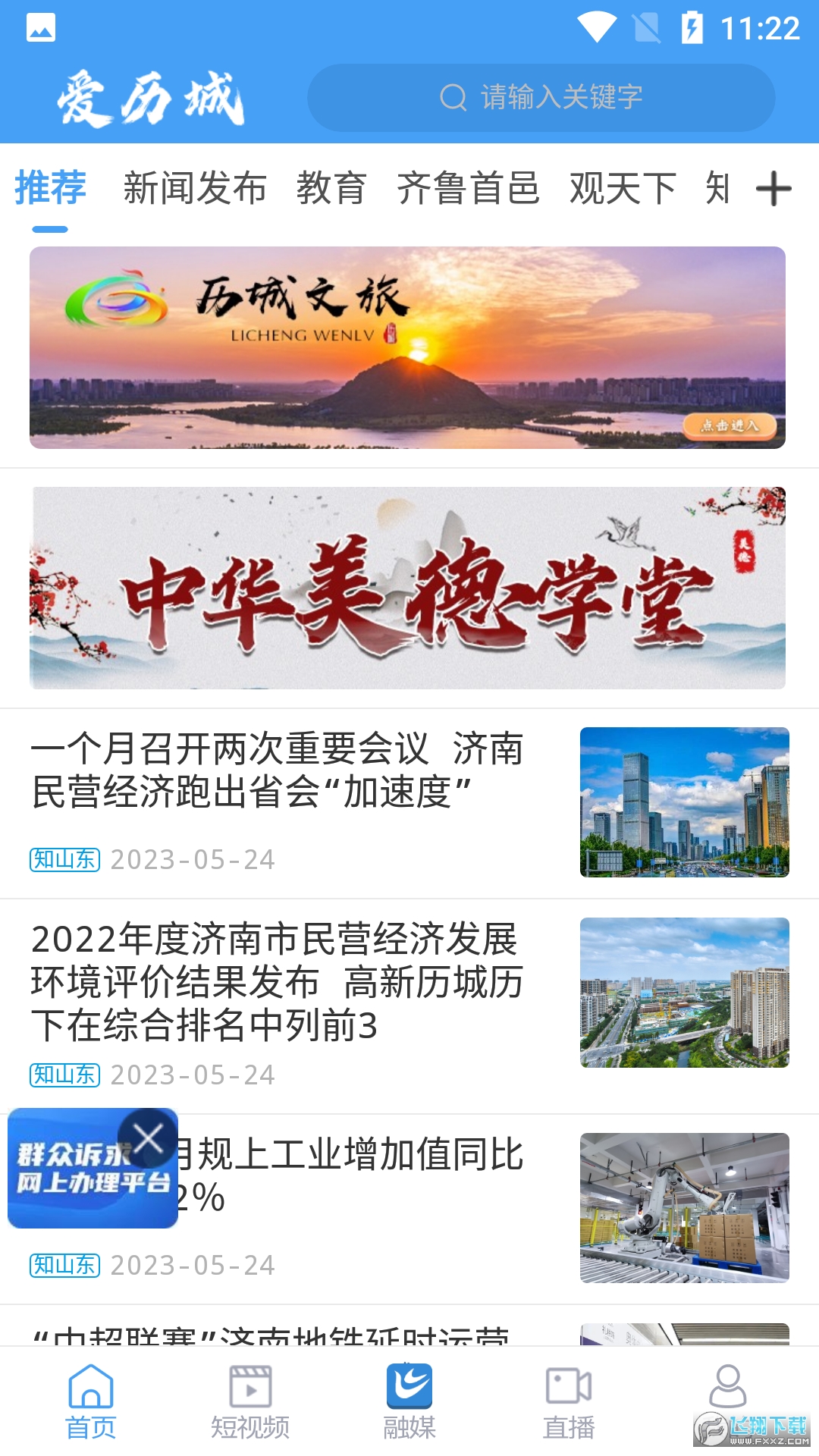
Task: Select the 齐鲁首邑 tab
Action: pos(469,190)
